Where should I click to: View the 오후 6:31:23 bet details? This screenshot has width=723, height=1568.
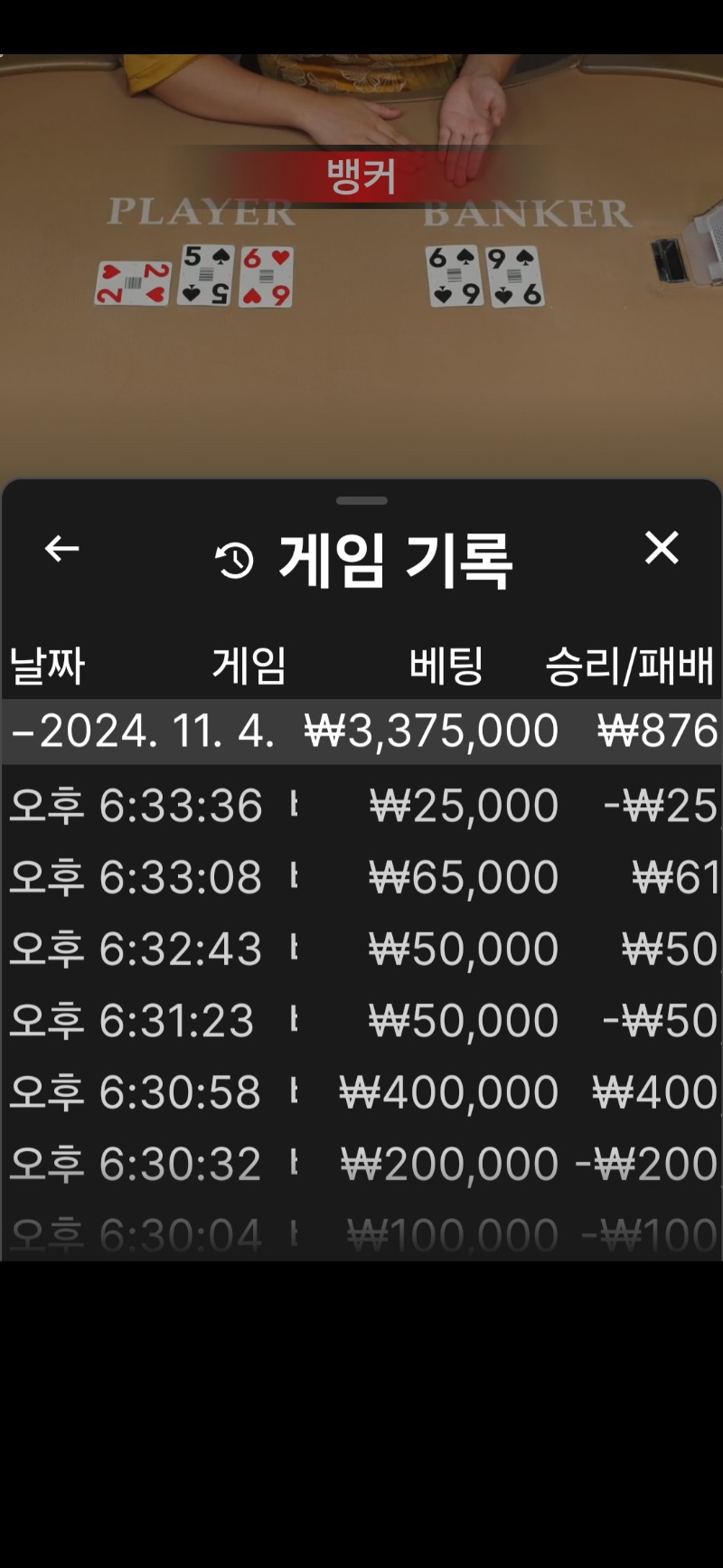point(361,1020)
